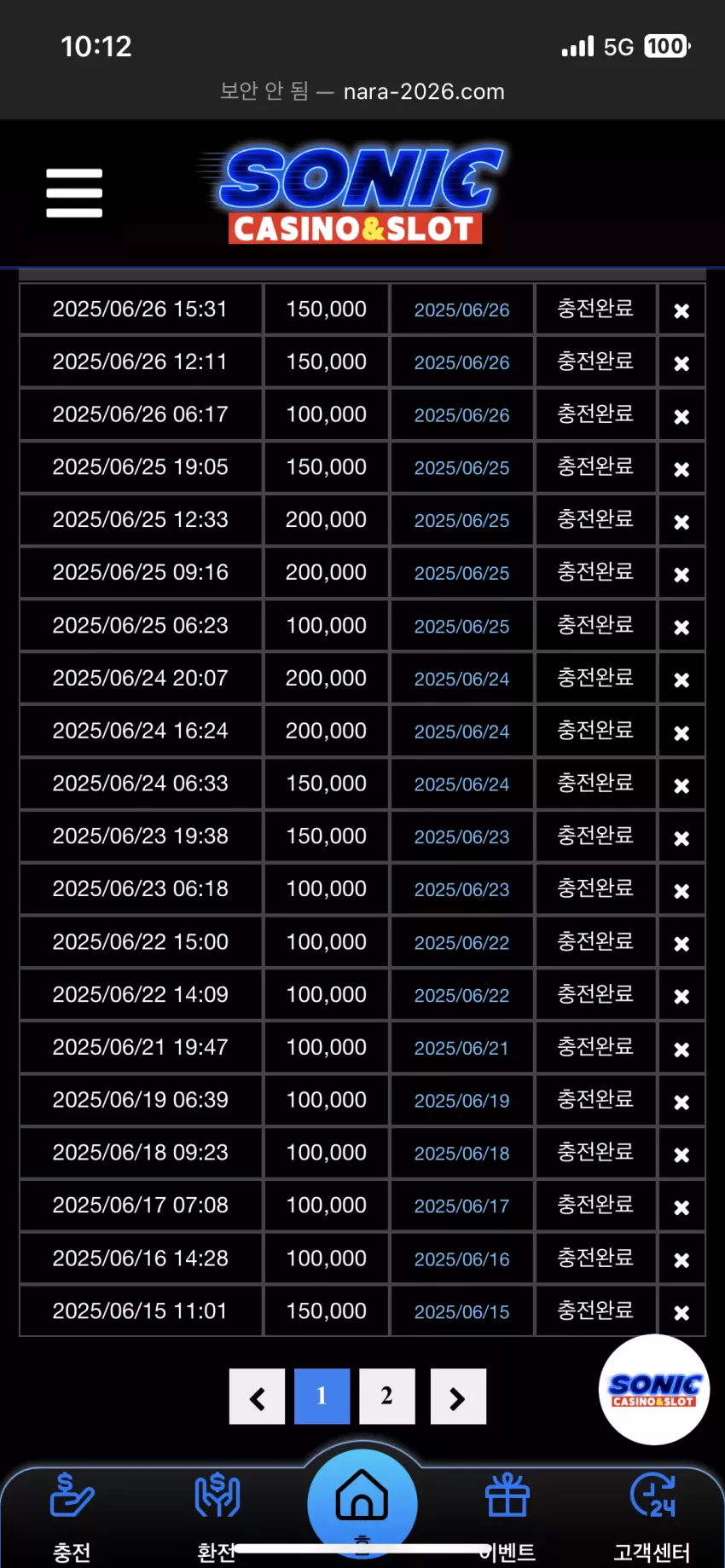Tap the floating Sonic round button
The width and height of the screenshot is (725, 1568).
click(654, 1389)
